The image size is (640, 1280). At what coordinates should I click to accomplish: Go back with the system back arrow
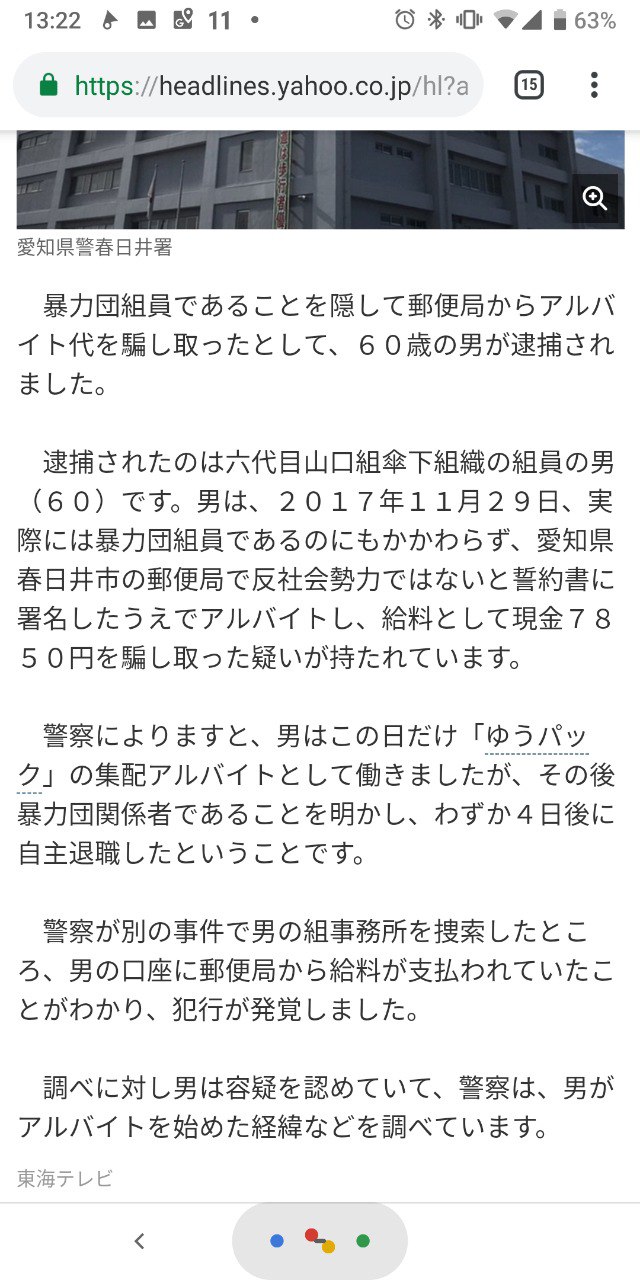pyautogui.click(x=139, y=1241)
